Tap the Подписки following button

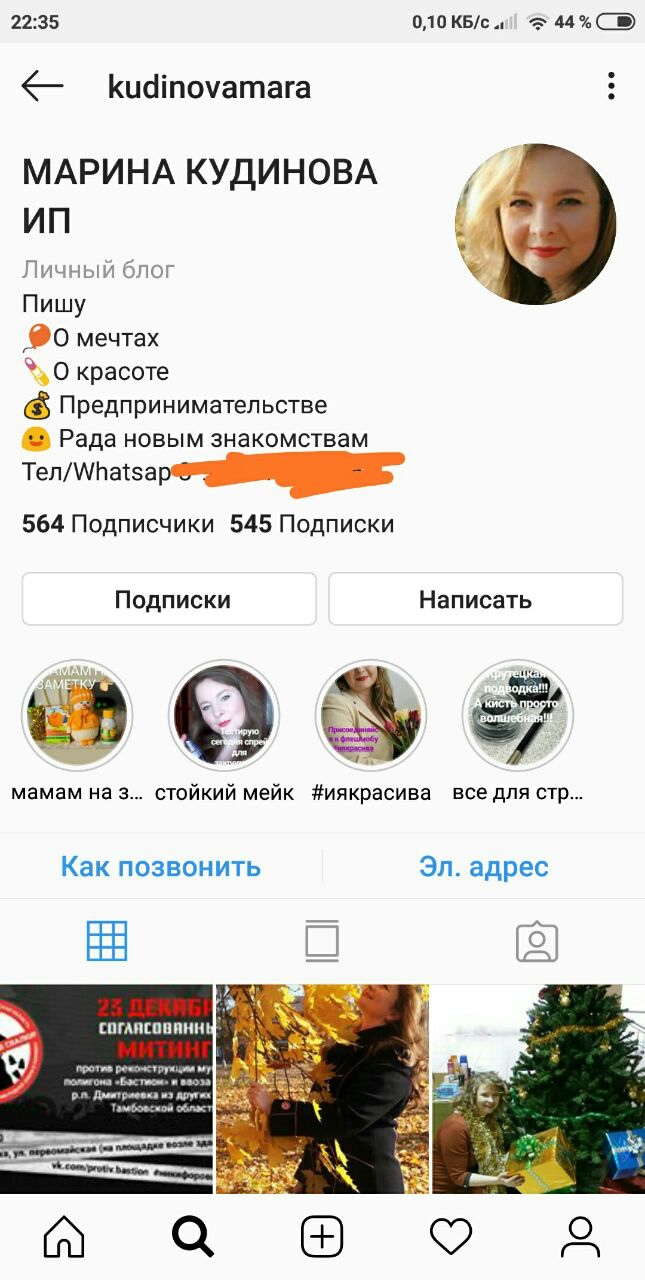tap(170, 600)
